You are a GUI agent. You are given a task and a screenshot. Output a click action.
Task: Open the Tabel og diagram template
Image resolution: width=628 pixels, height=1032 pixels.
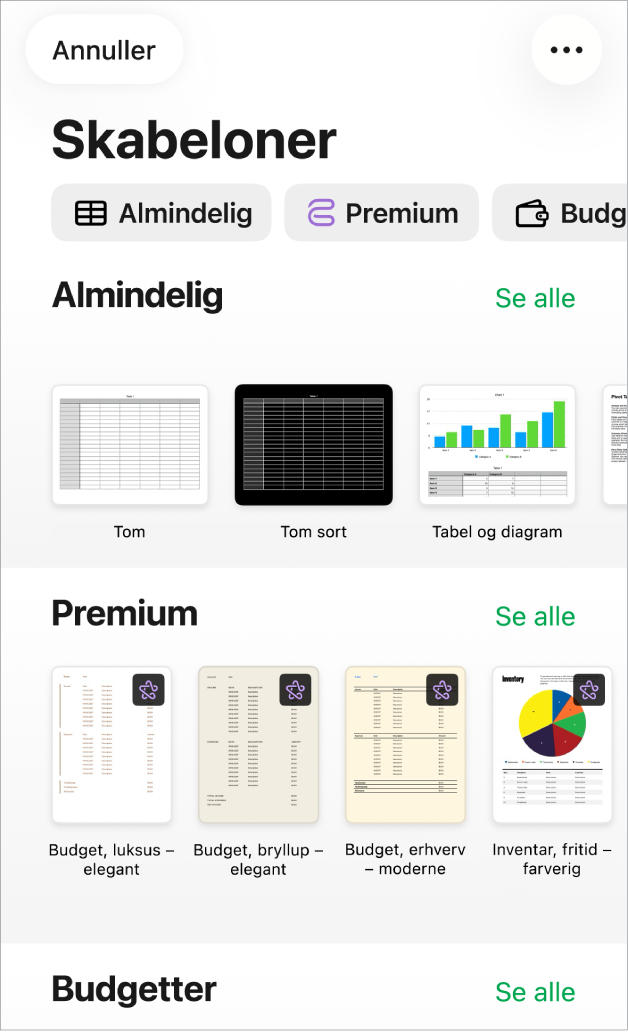point(498,445)
